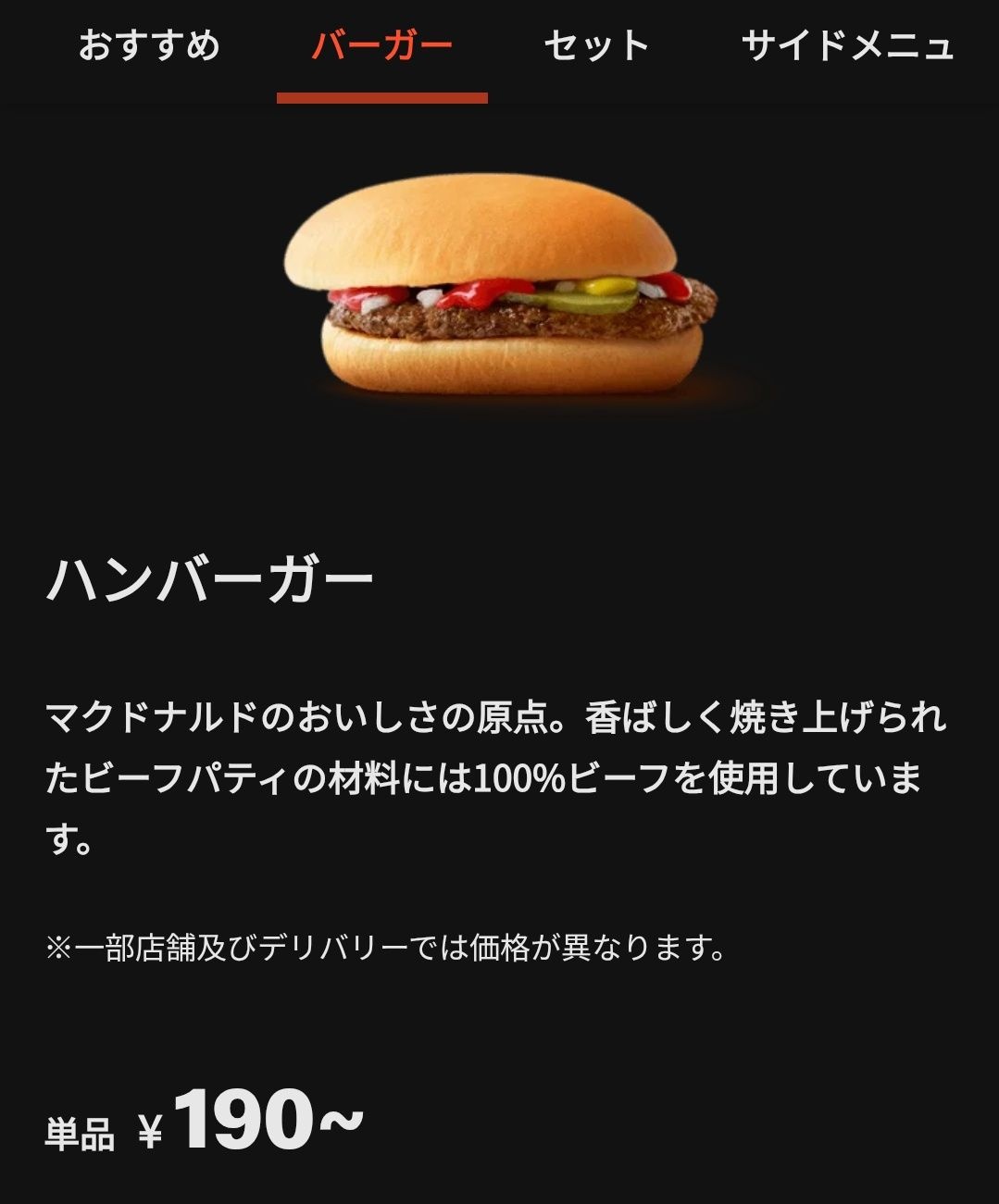Open the セット tab
Viewport: 999px width, 1204px height.
pyautogui.click(x=596, y=45)
